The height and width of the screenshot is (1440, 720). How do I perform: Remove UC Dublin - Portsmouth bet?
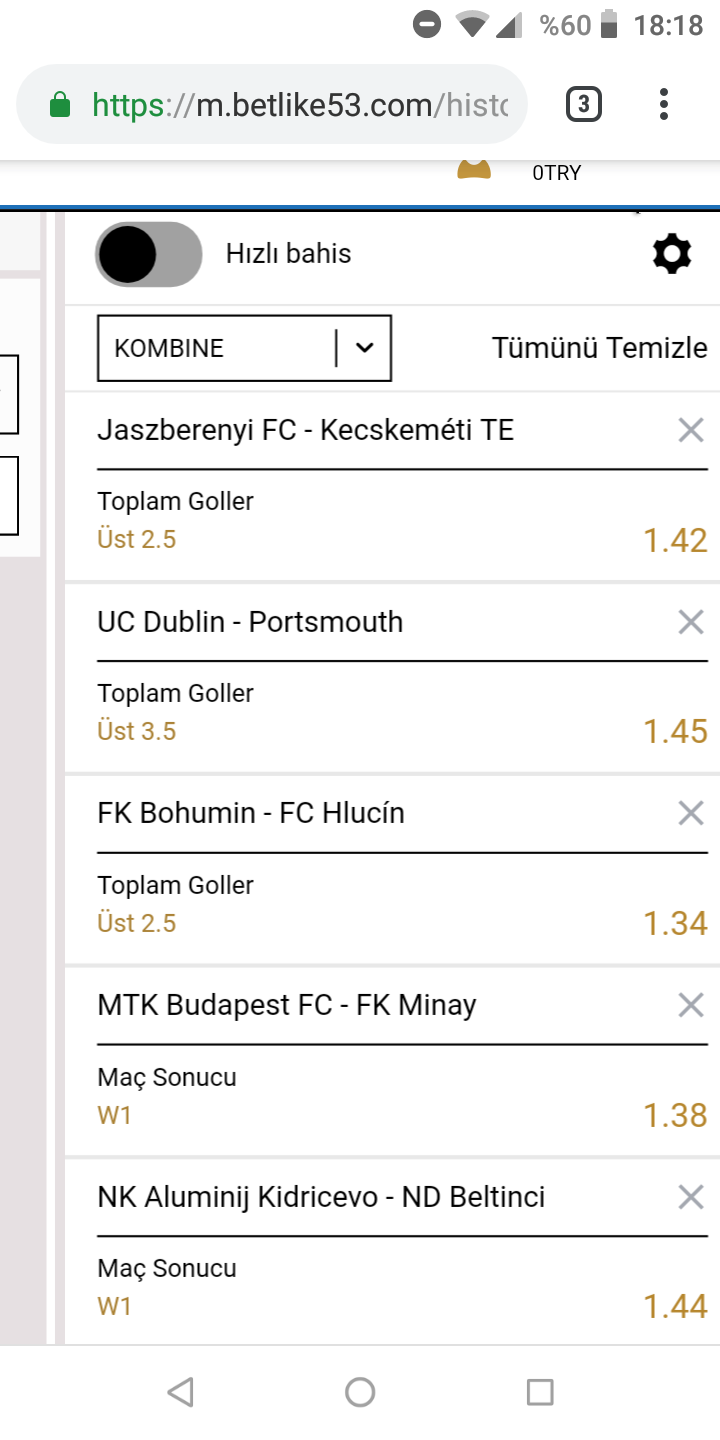tap(691, 622)
